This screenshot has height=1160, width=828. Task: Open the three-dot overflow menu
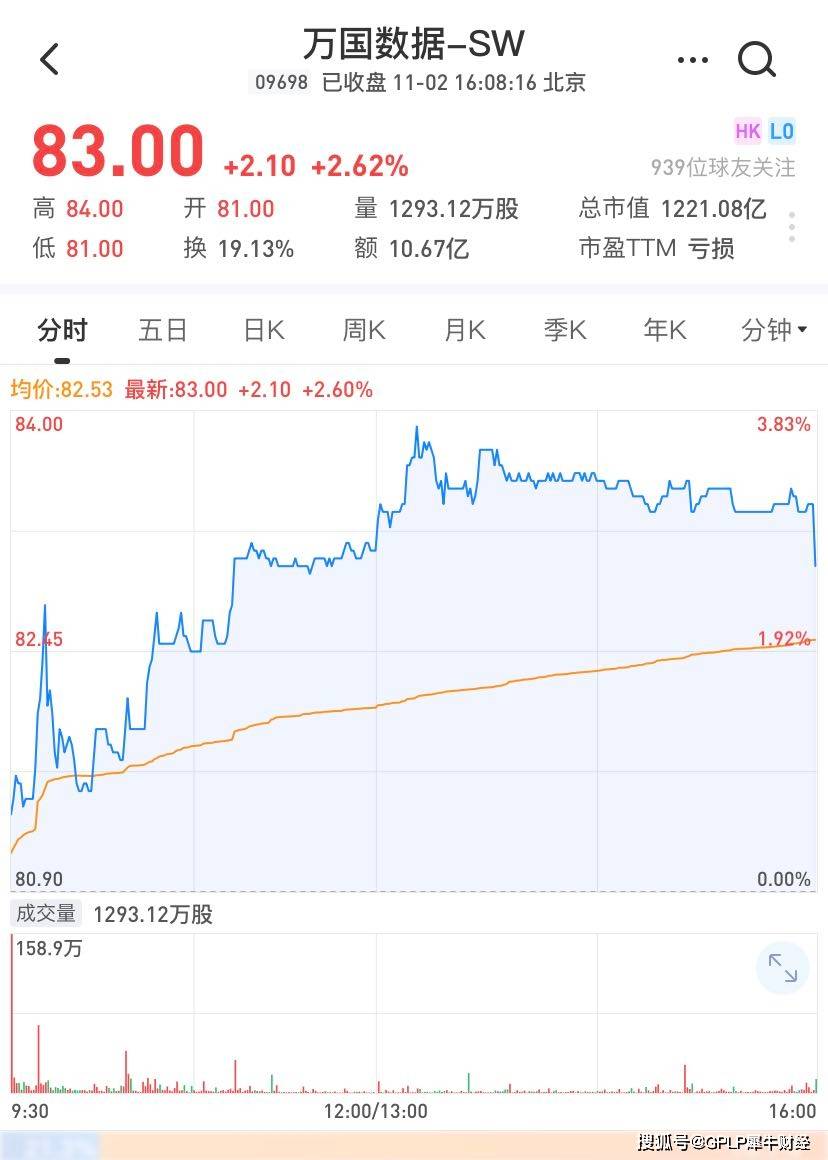pyautogui.click(x=693, y=60)
